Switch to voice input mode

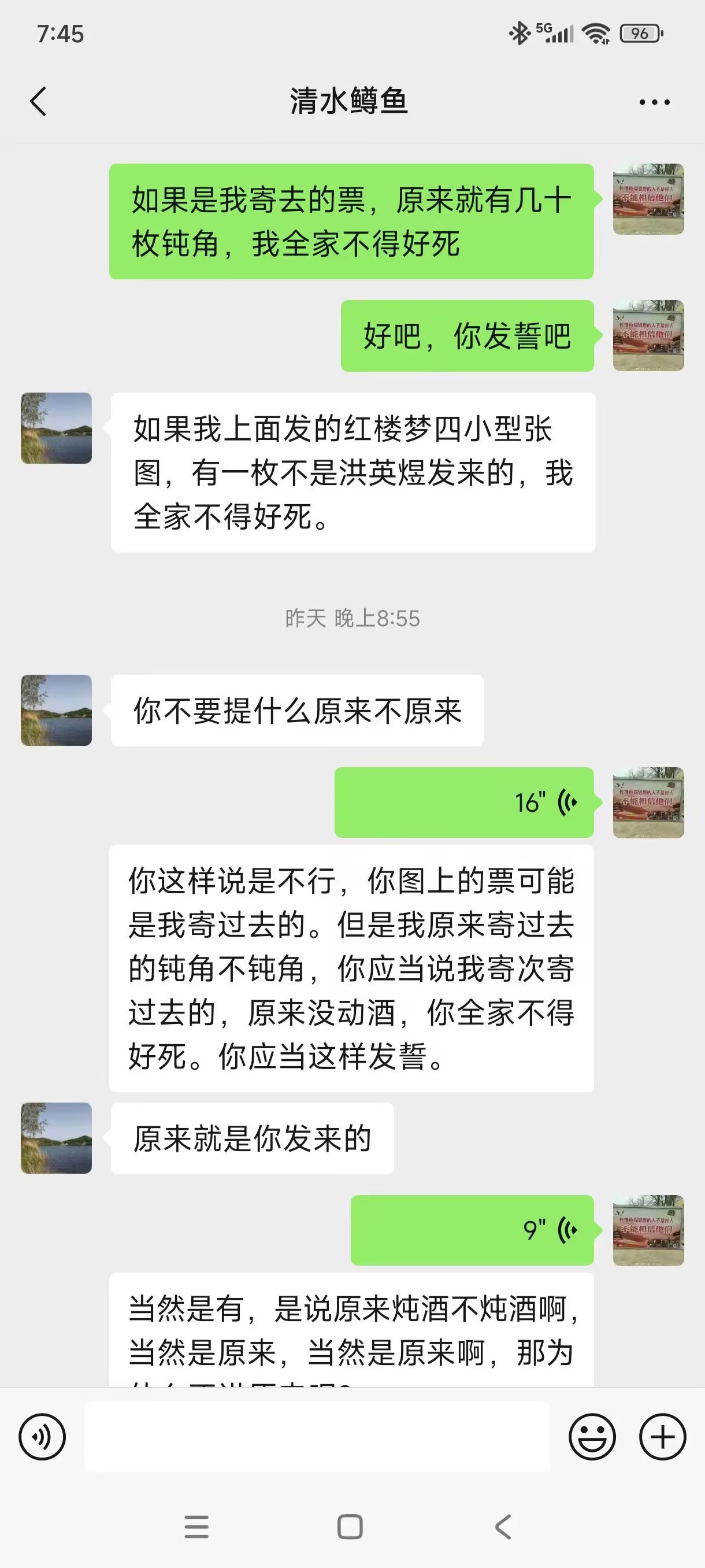[x=42, y=1437]
